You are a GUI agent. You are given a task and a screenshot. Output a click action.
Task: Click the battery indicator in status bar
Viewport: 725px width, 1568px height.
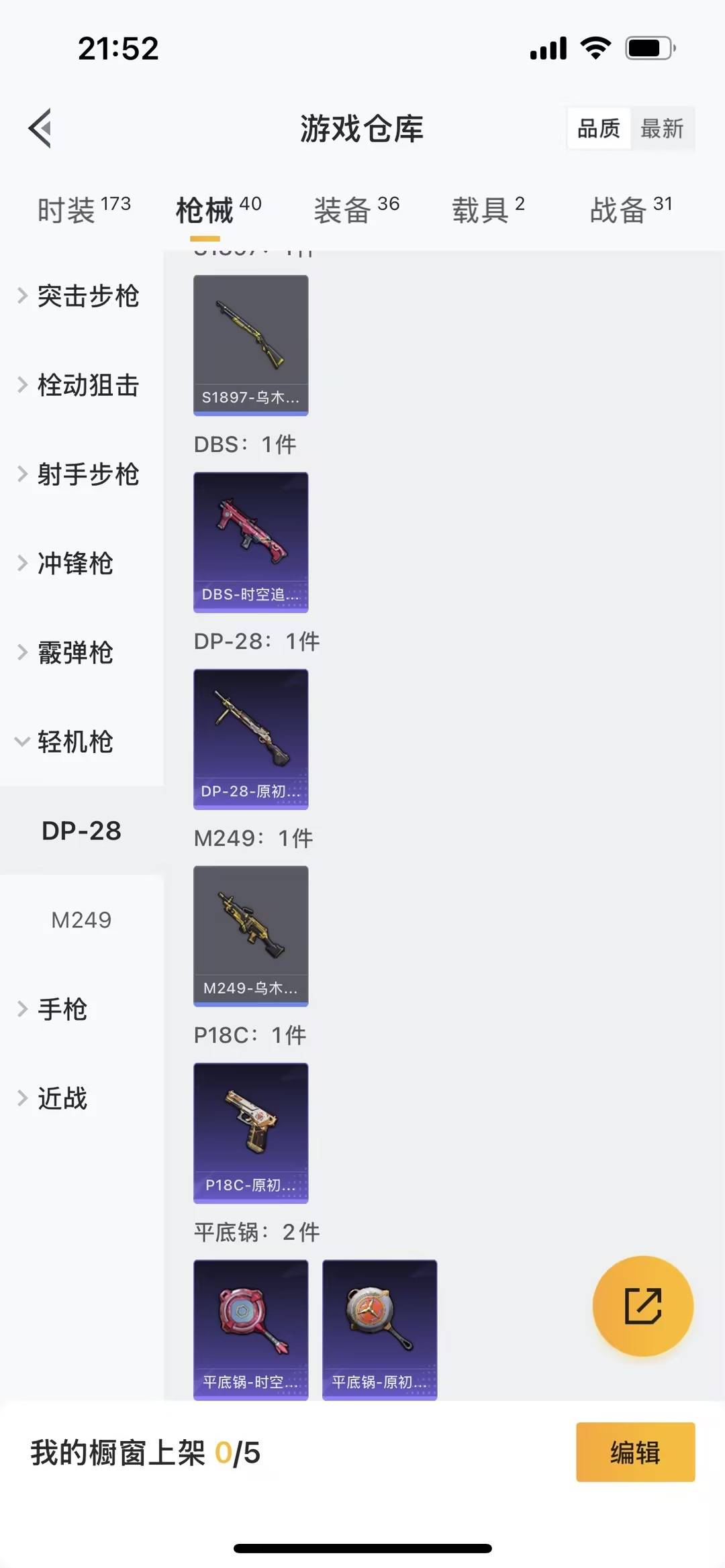coord(646,46)
